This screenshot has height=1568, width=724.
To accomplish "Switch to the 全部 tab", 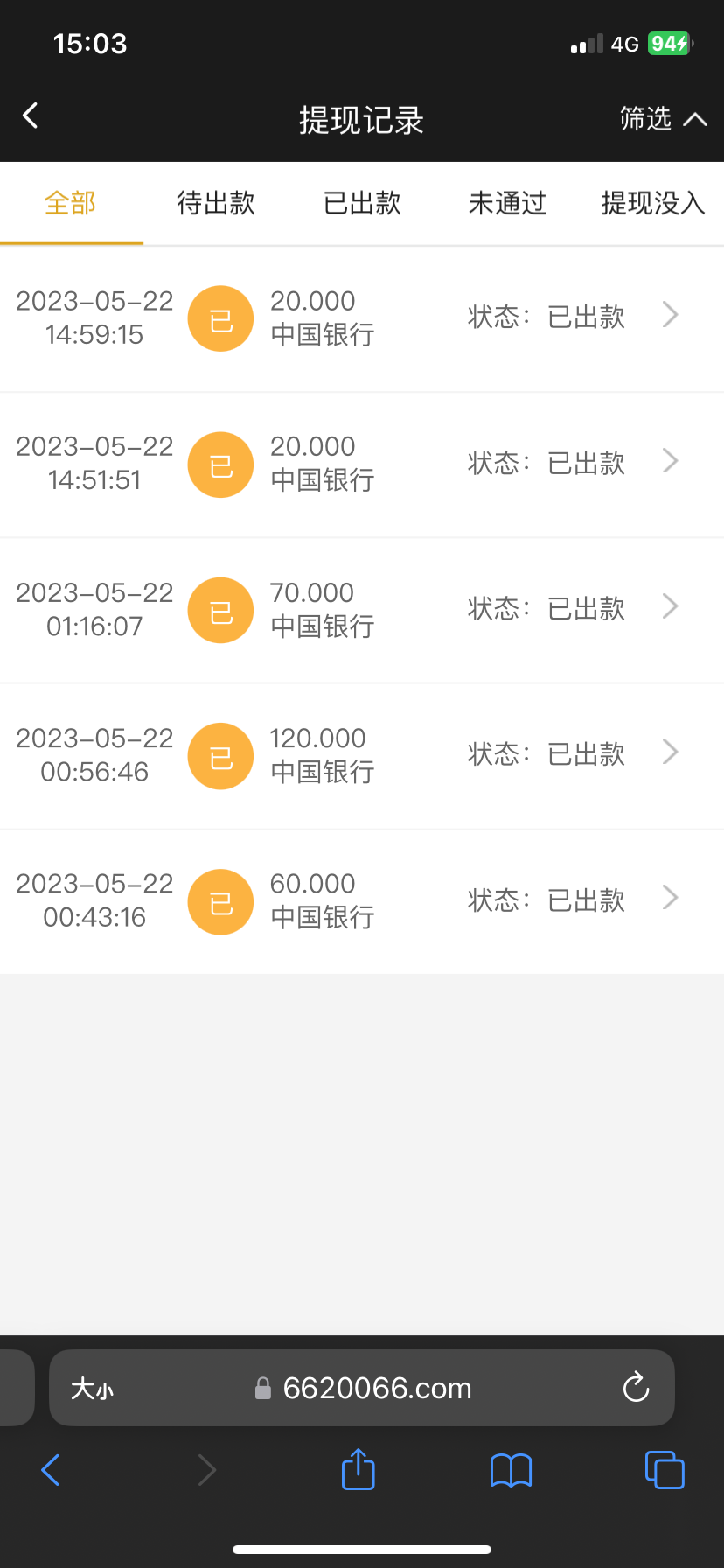I will click(71, 203).
